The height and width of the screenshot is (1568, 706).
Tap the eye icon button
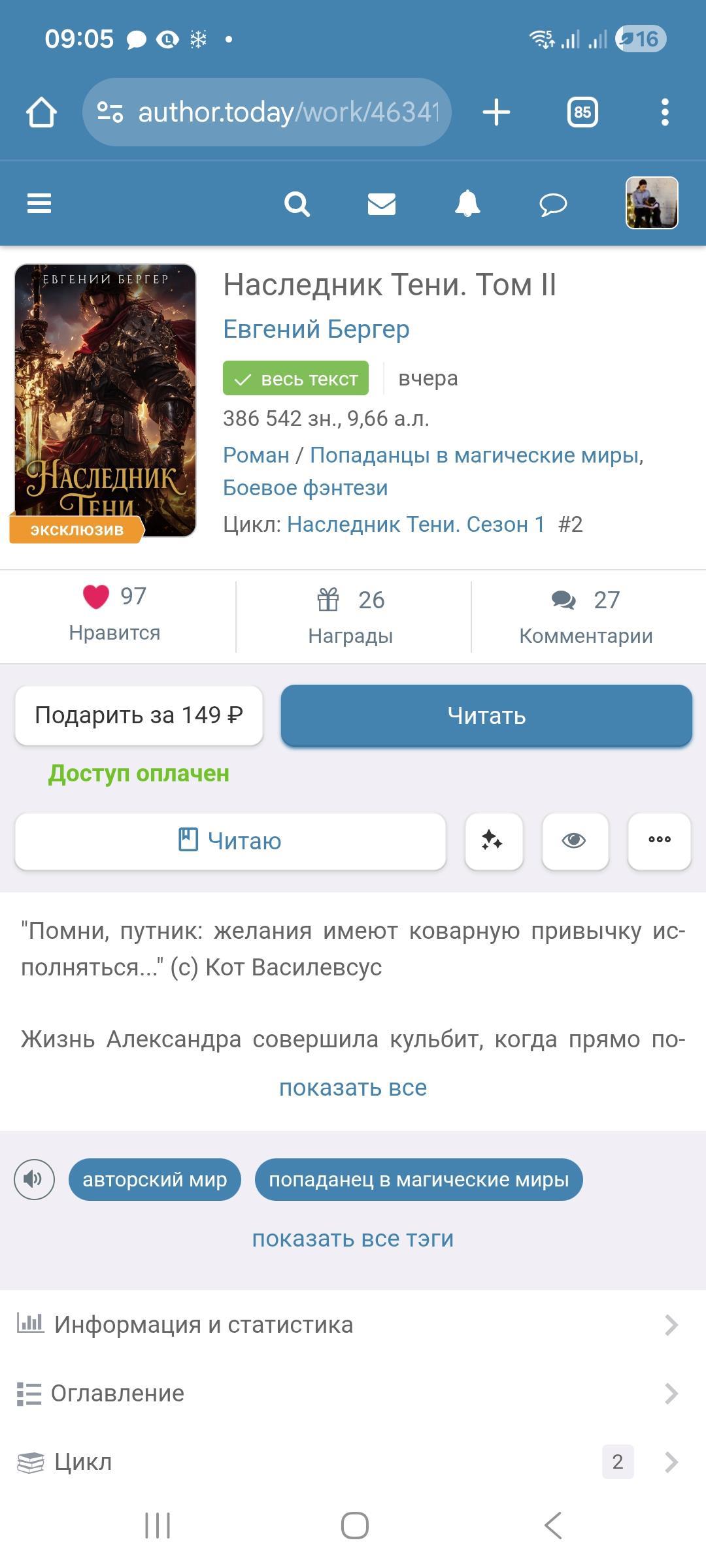pyautogui.click(x=575, y=841)
